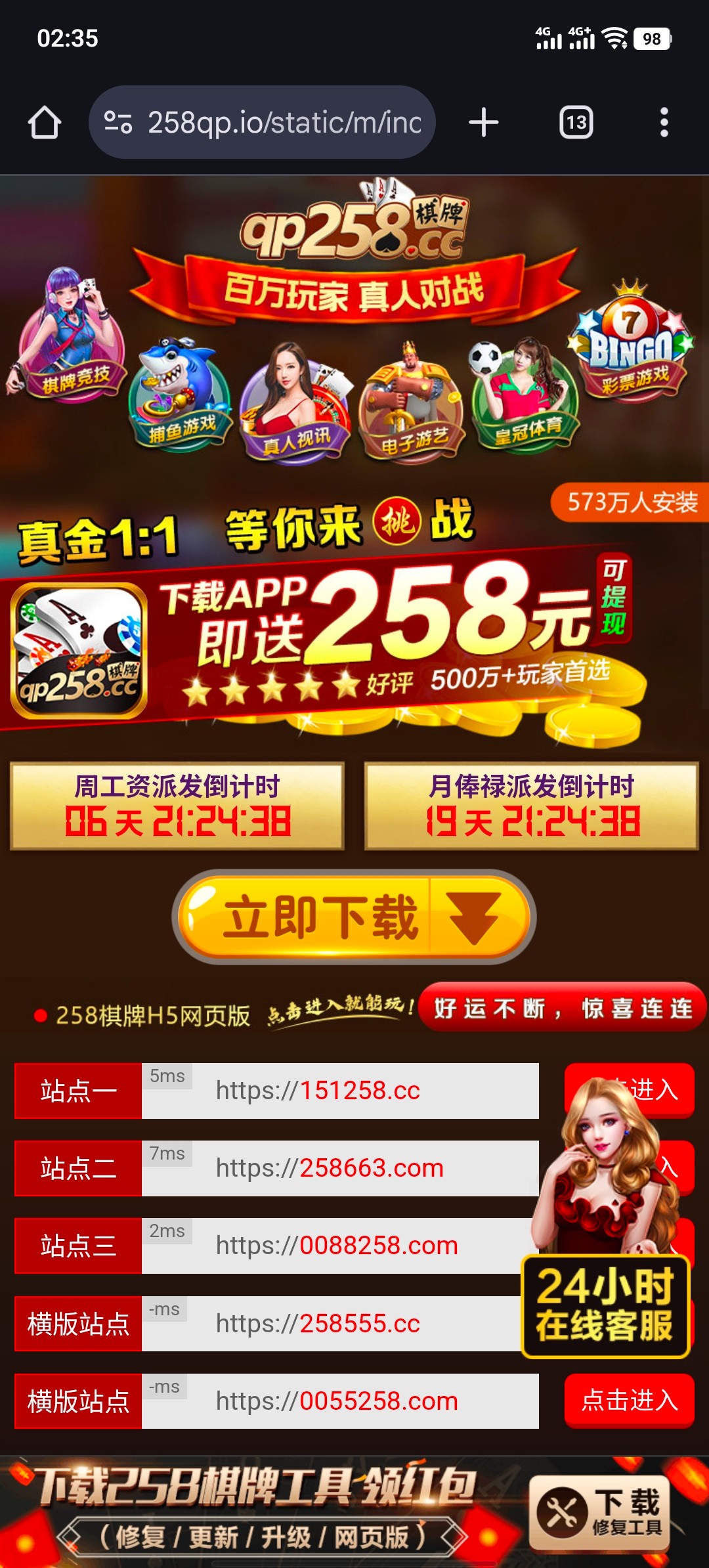Tap 点击进入 next to 0055258.com
Screen dimensions: 709x1568
tap(629, 1401)
